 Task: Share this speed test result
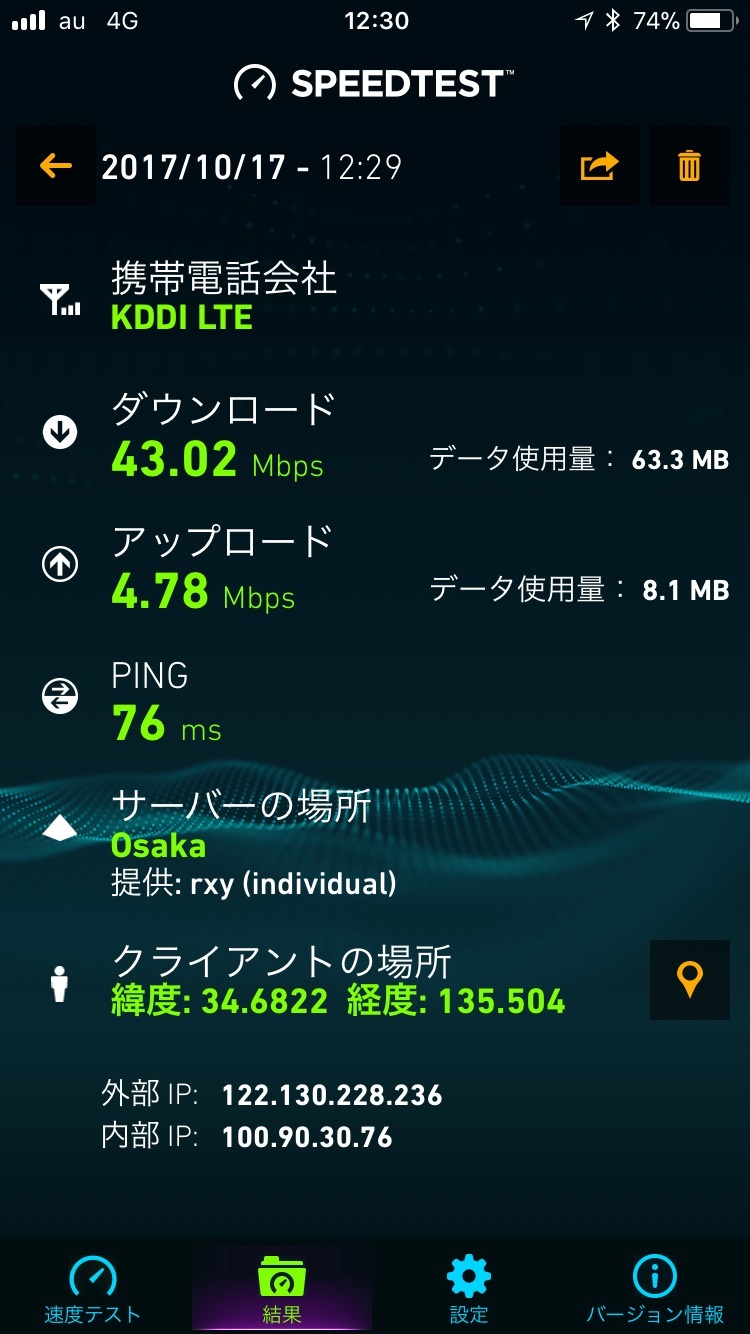(x=599, y=166)
